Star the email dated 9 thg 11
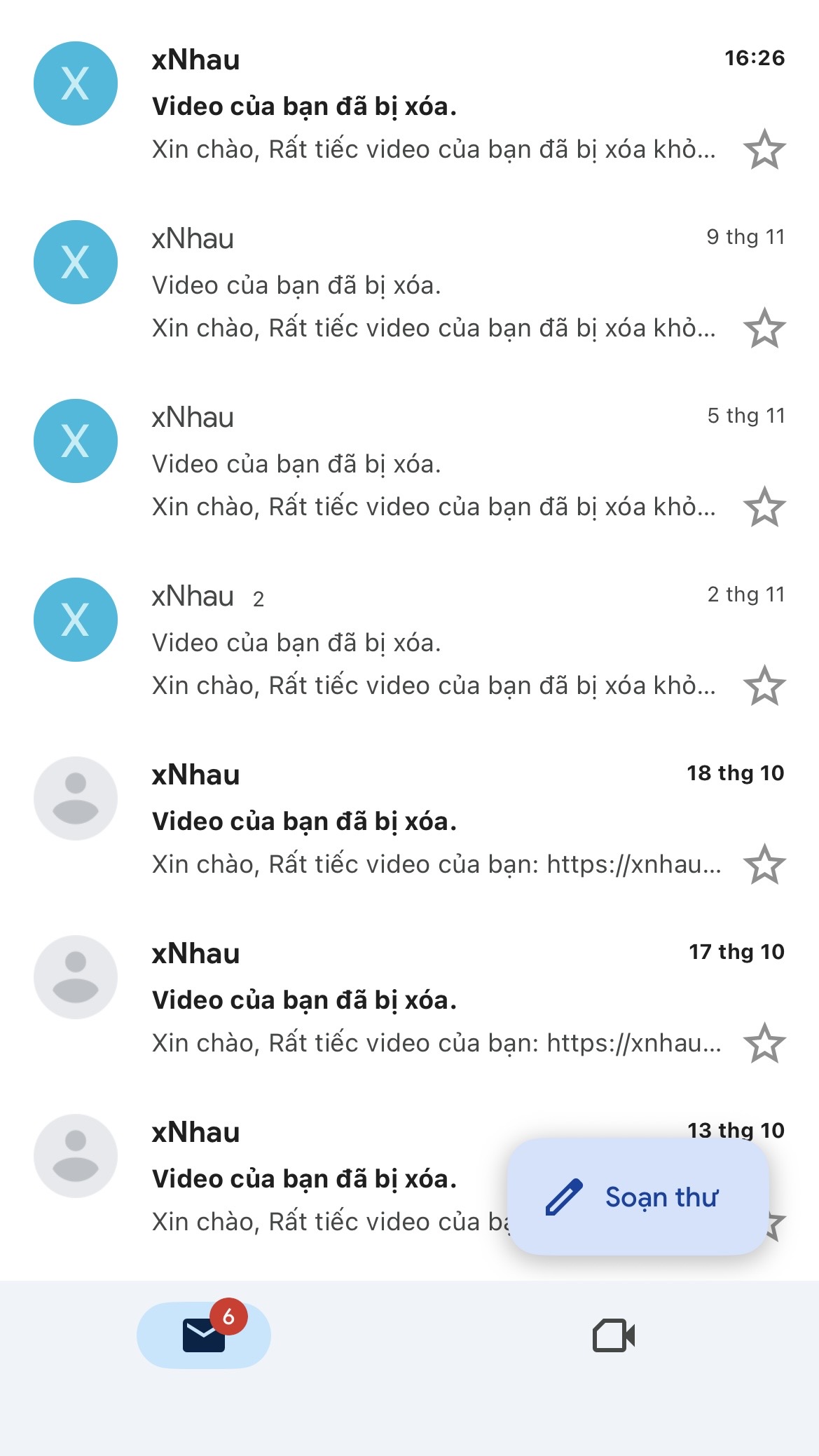 pyautogui.click(x=764, y=328)
